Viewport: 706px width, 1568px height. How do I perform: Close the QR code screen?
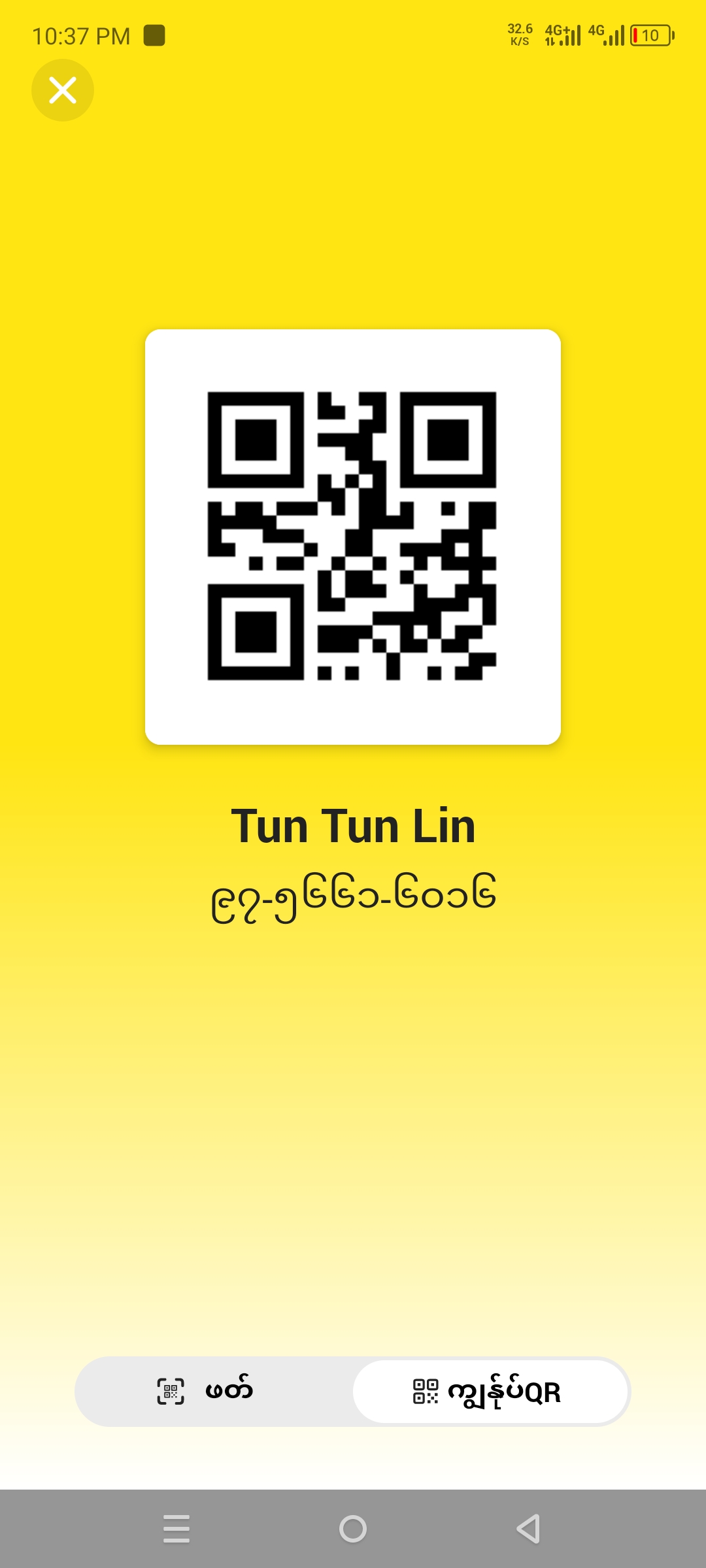(x=63, y=90)
